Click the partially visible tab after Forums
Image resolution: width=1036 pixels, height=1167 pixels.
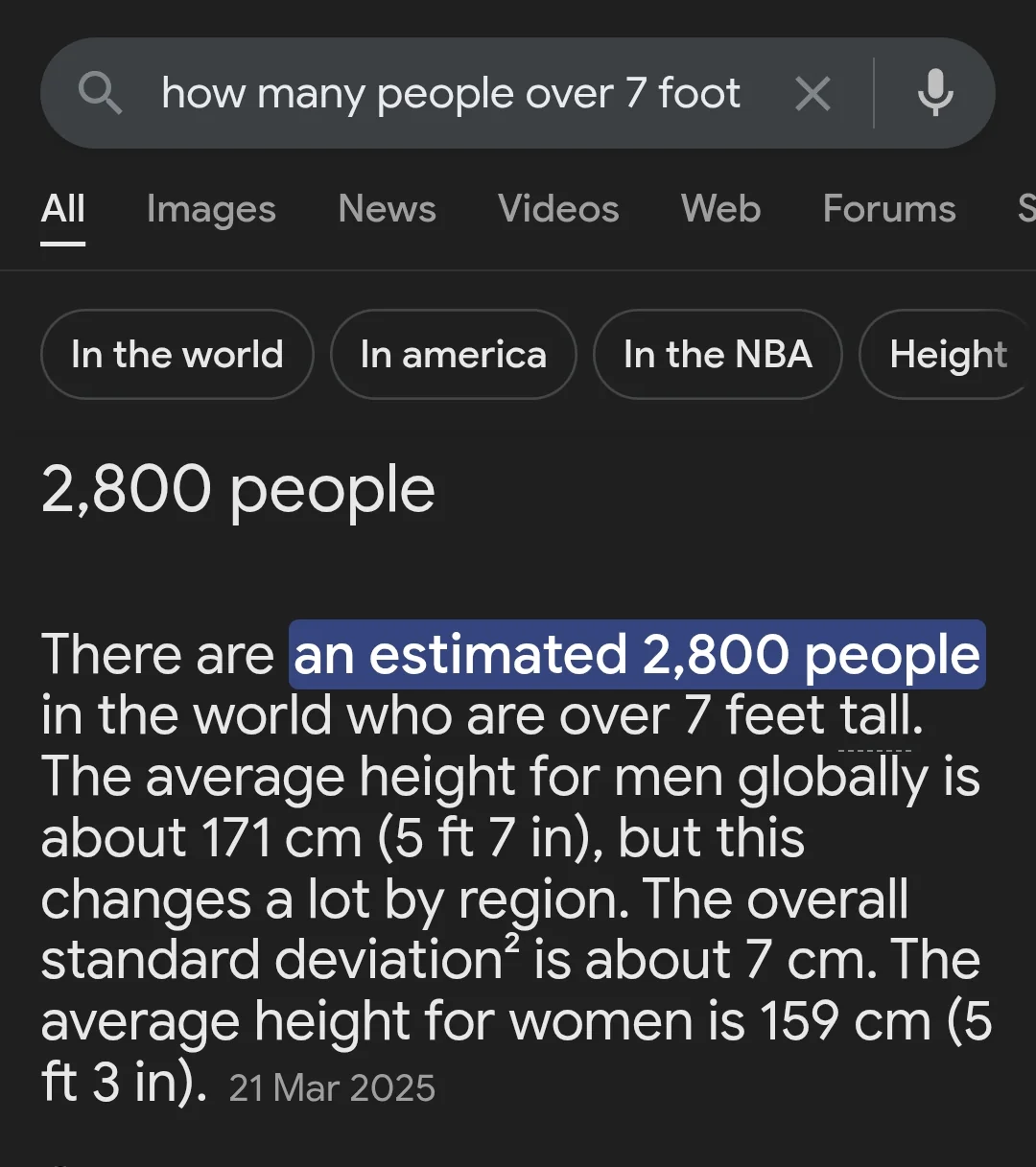pyautogui.click(x=1025, y=209)
